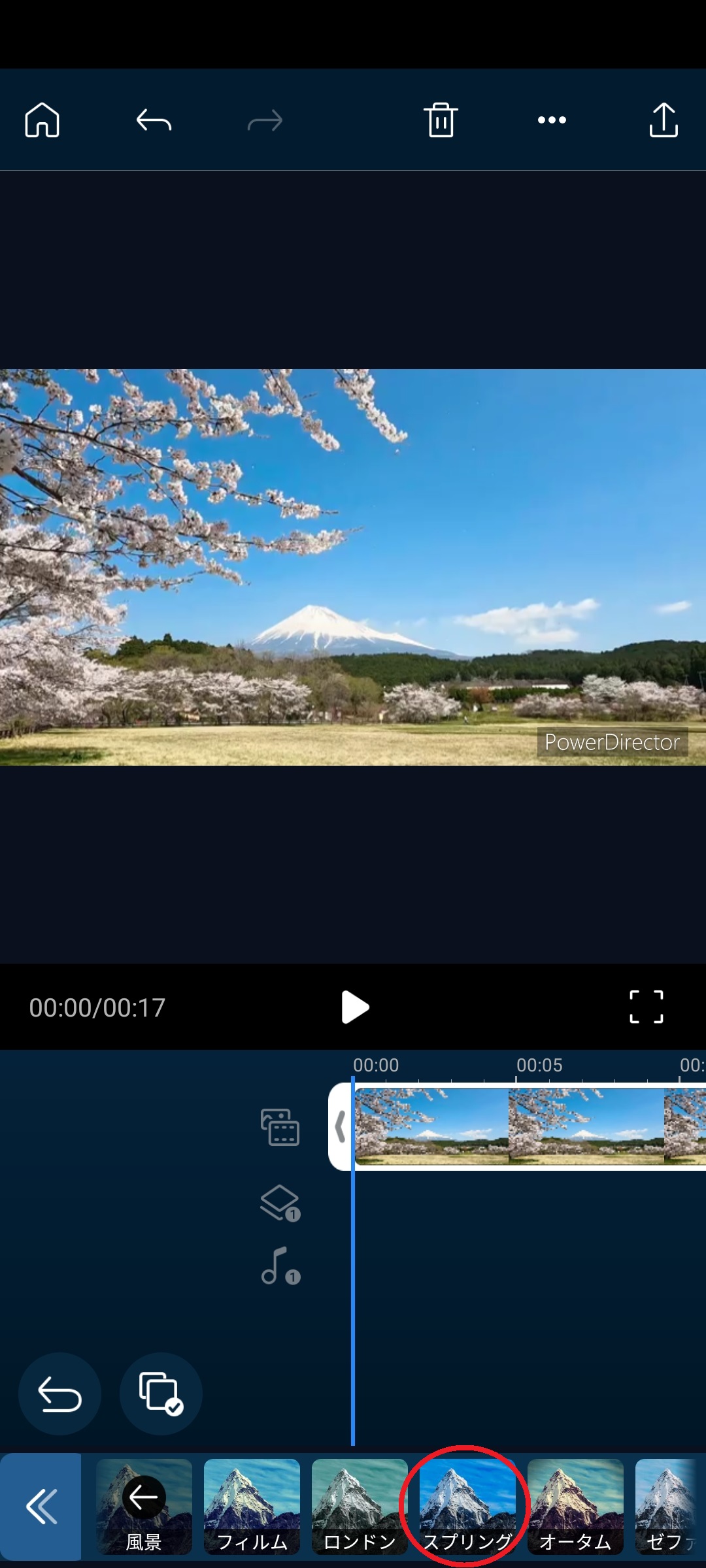Go to the home screen icon
This screenshot has width=706, height=1568.
point(42,120)
